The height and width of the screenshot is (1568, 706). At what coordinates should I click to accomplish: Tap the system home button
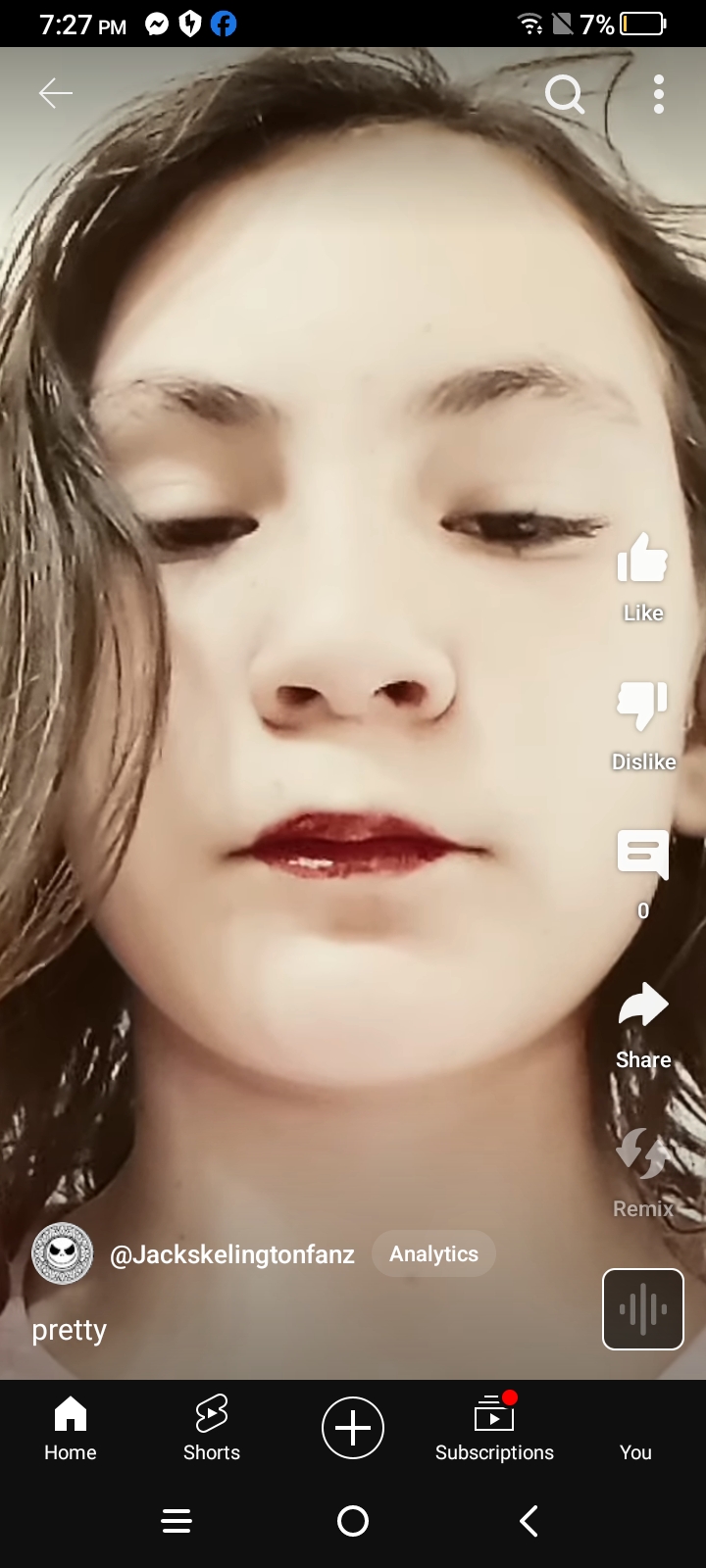(x=353, y=1521)
